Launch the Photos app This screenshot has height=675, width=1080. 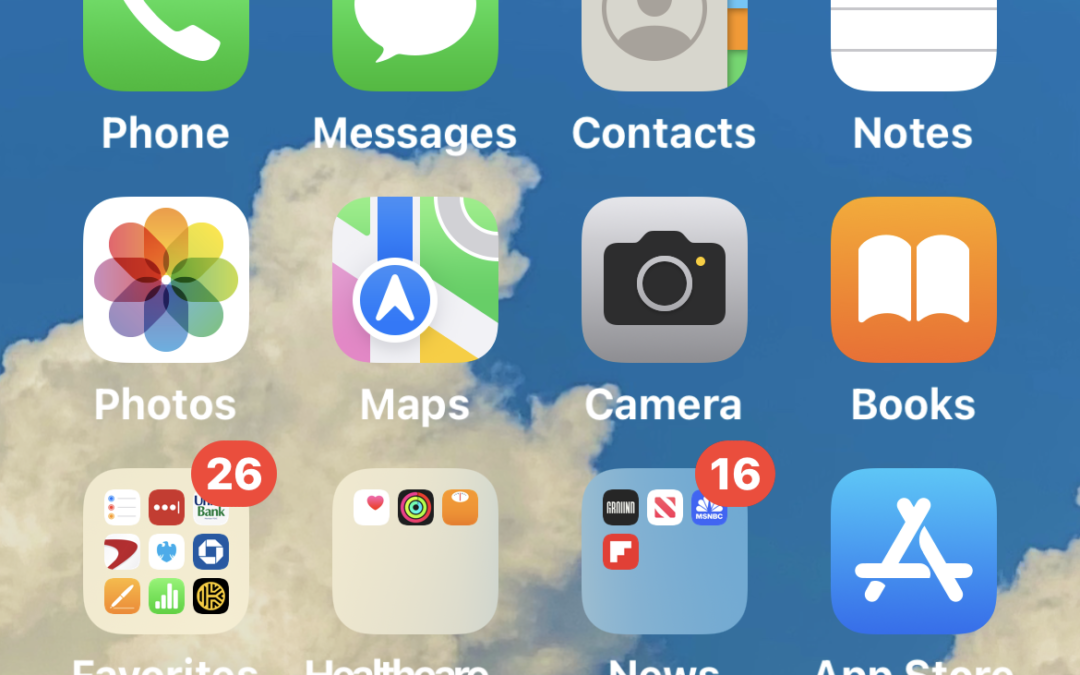coord(165,279)
